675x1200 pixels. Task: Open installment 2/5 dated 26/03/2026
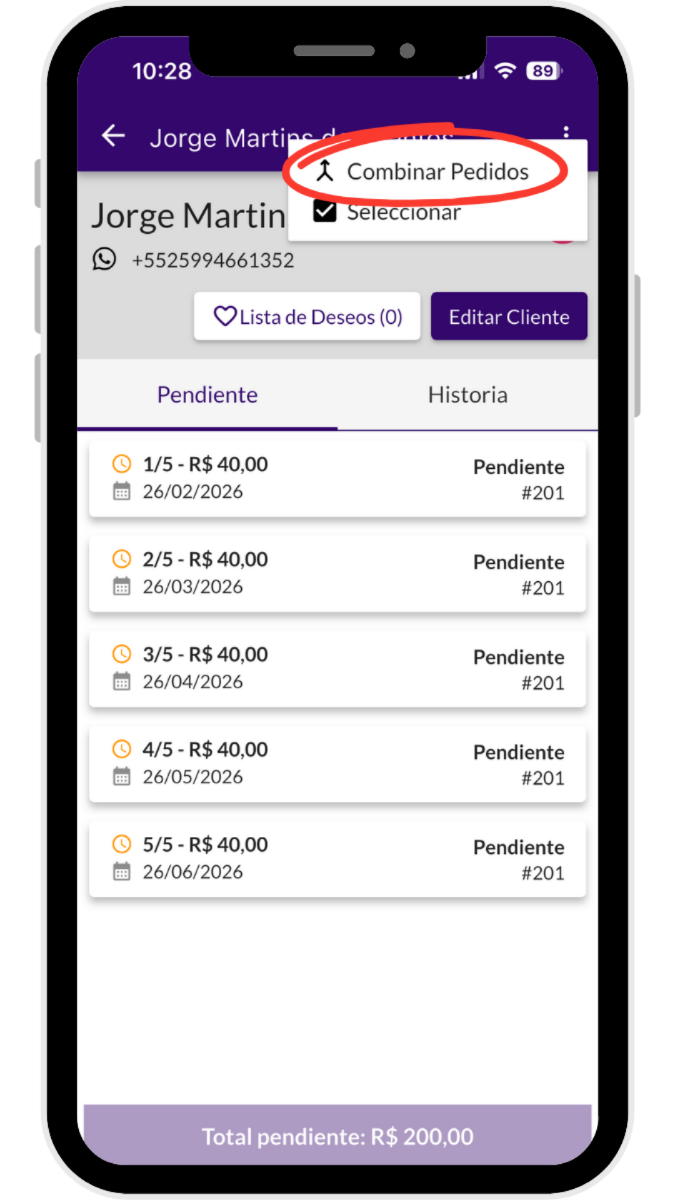click(337, 573)
